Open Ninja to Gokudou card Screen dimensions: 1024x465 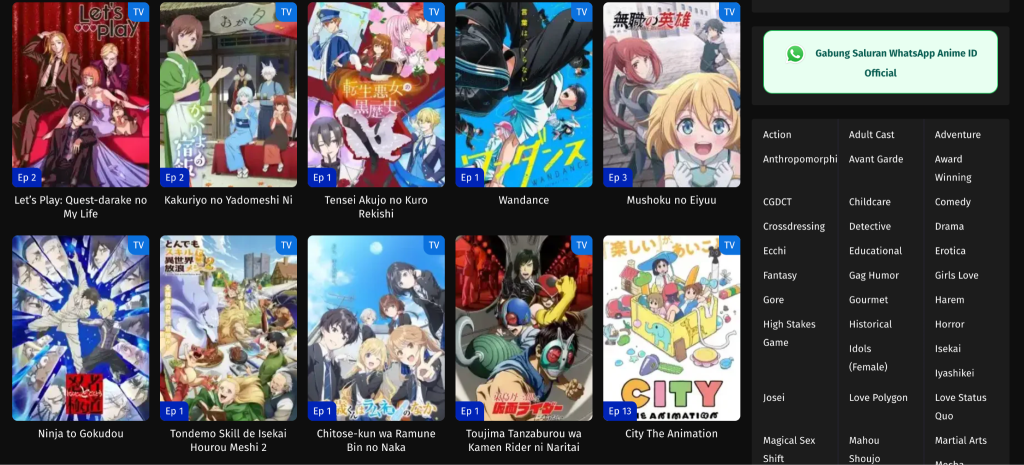click(80, 328)
